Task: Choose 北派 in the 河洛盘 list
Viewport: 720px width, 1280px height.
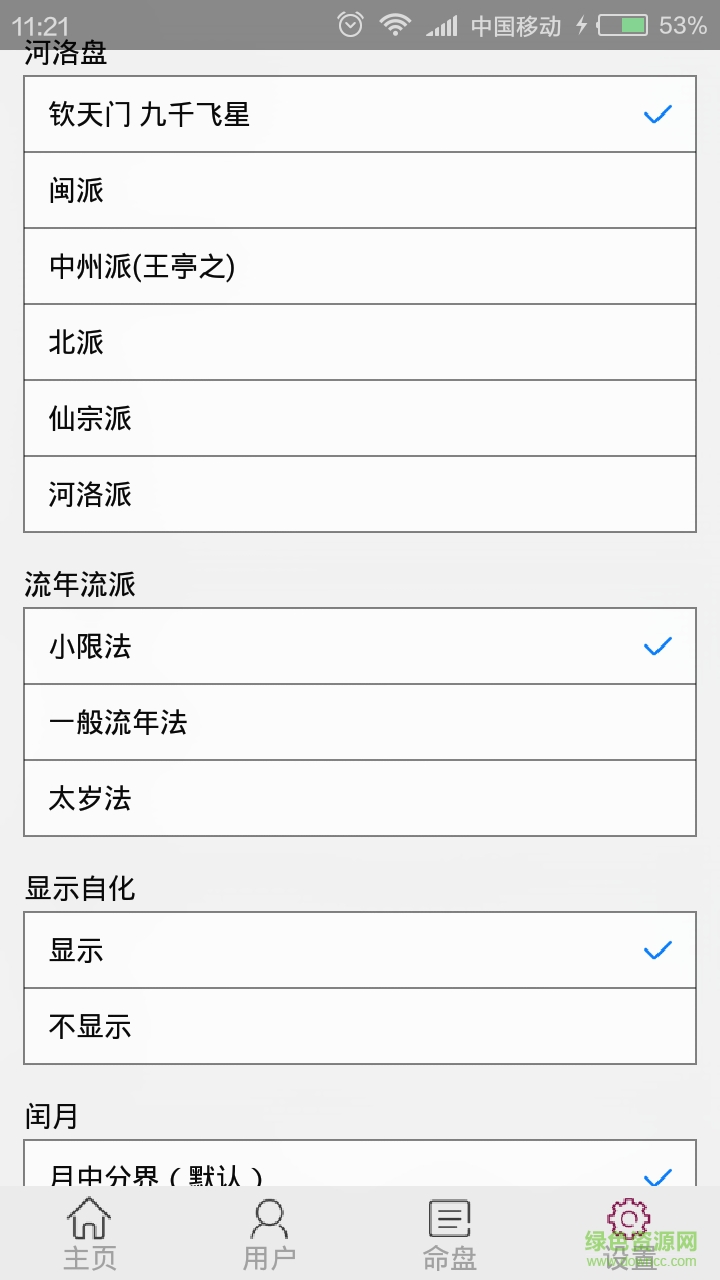Action: click(x=360, y=343)
